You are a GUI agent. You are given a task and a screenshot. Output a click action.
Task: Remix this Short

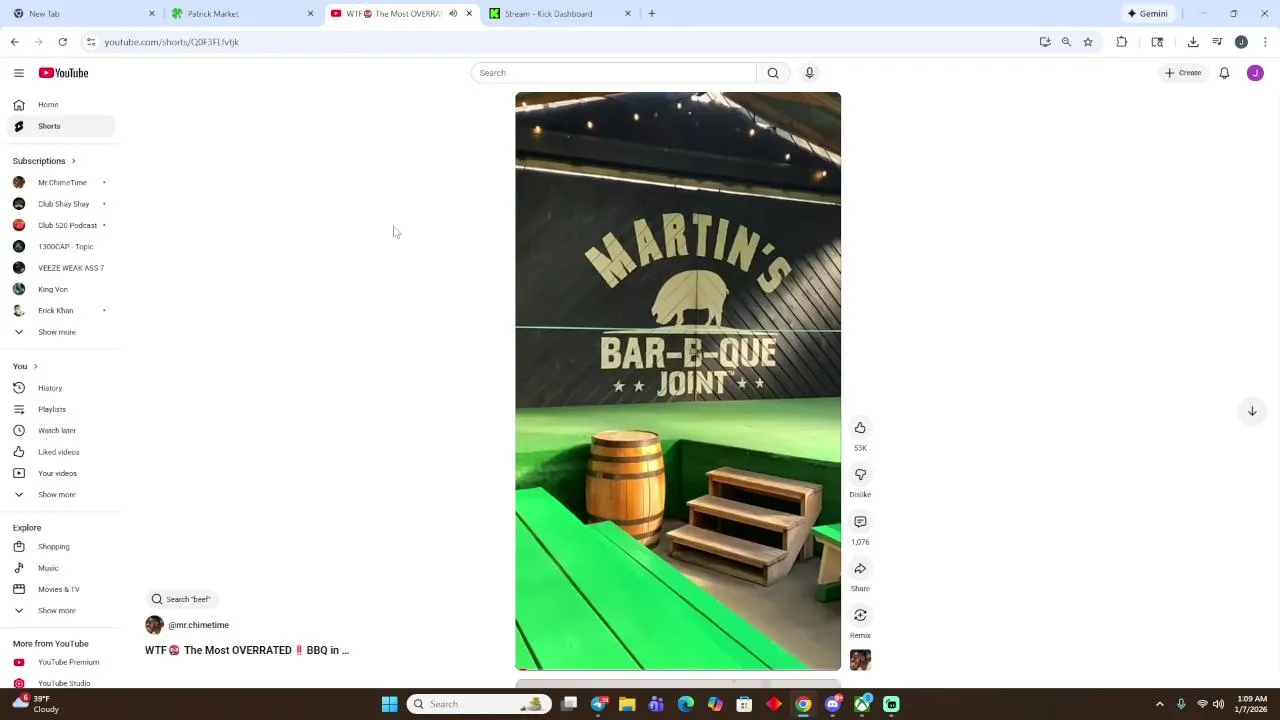tap(860, 616)
